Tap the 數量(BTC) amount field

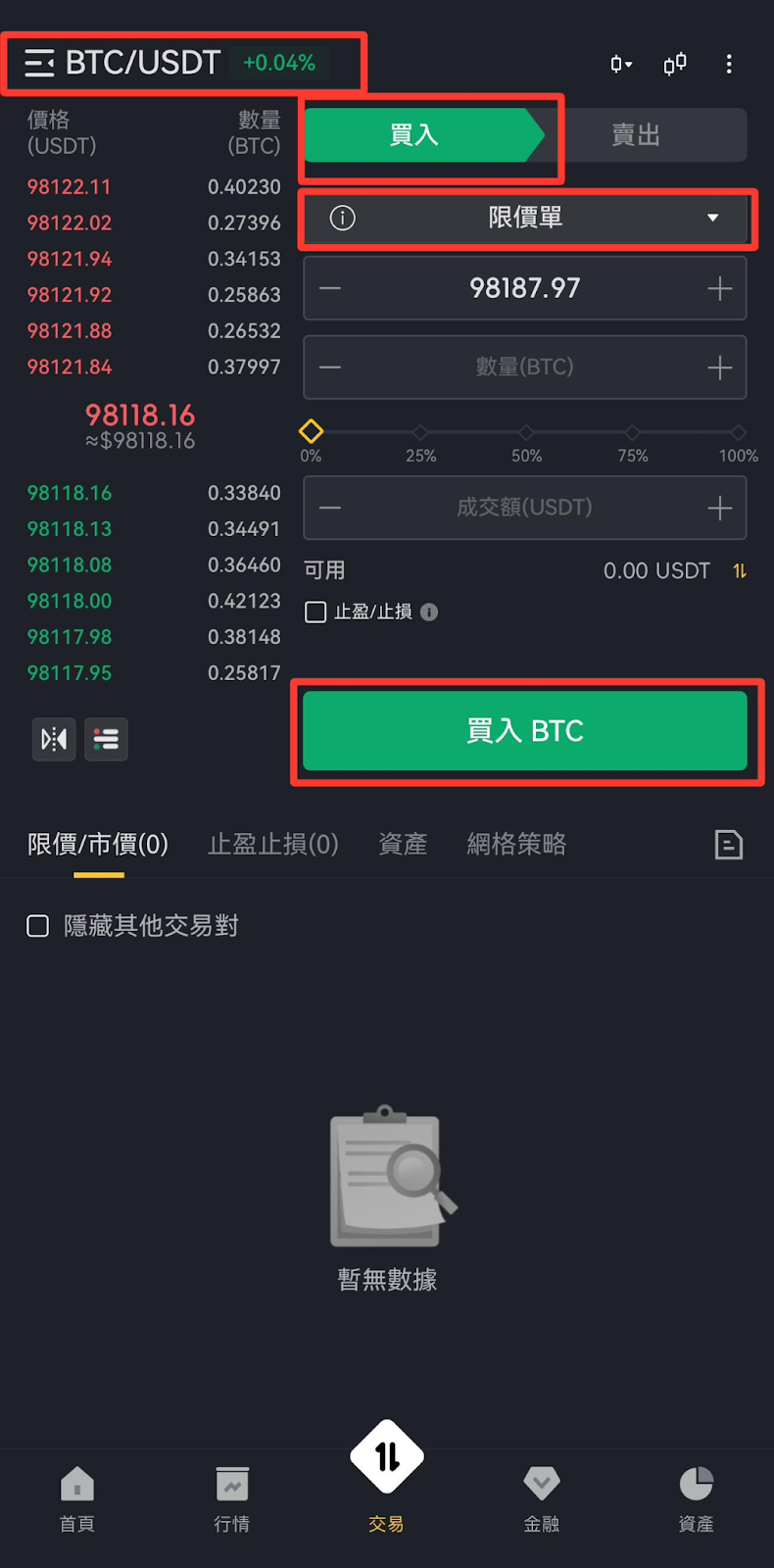(x=525, y=367)
